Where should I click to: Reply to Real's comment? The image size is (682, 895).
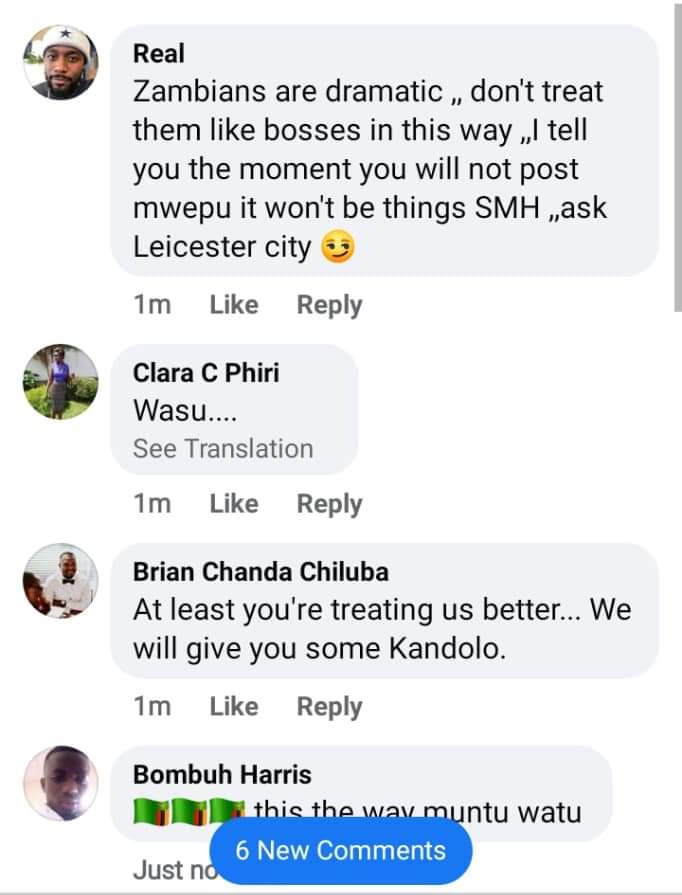[x=329, y=305]
